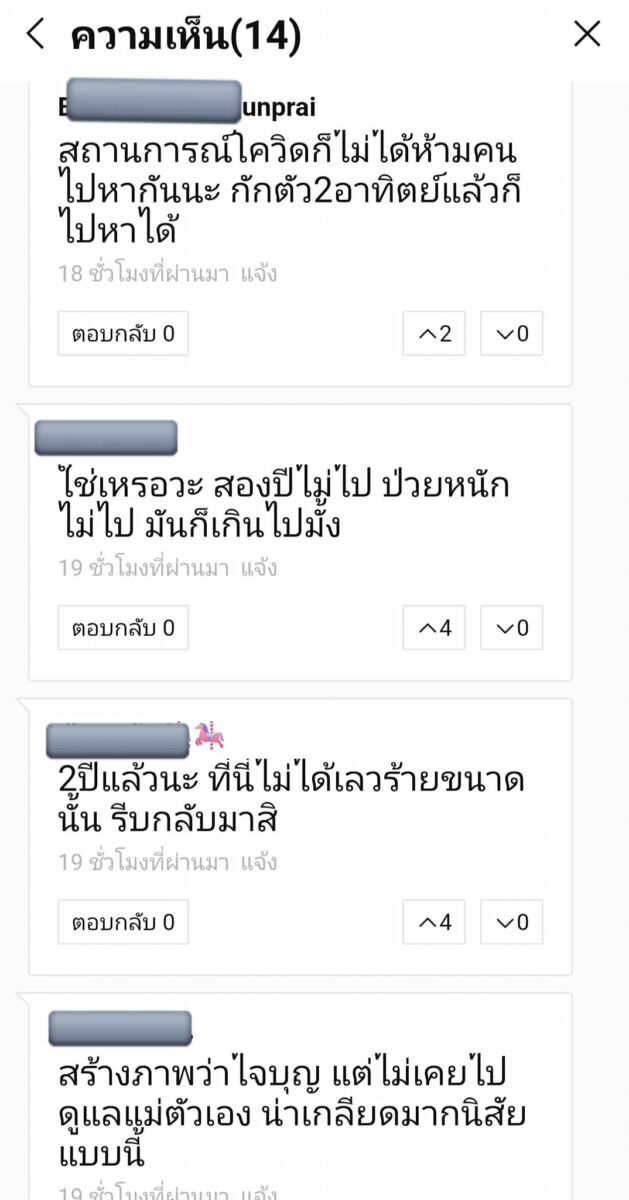The width and height of the screenshot is (629, 1200).
Task: Downvote the comment starting 'สถานการณ์โควิด'
Action: pos(511,334)
